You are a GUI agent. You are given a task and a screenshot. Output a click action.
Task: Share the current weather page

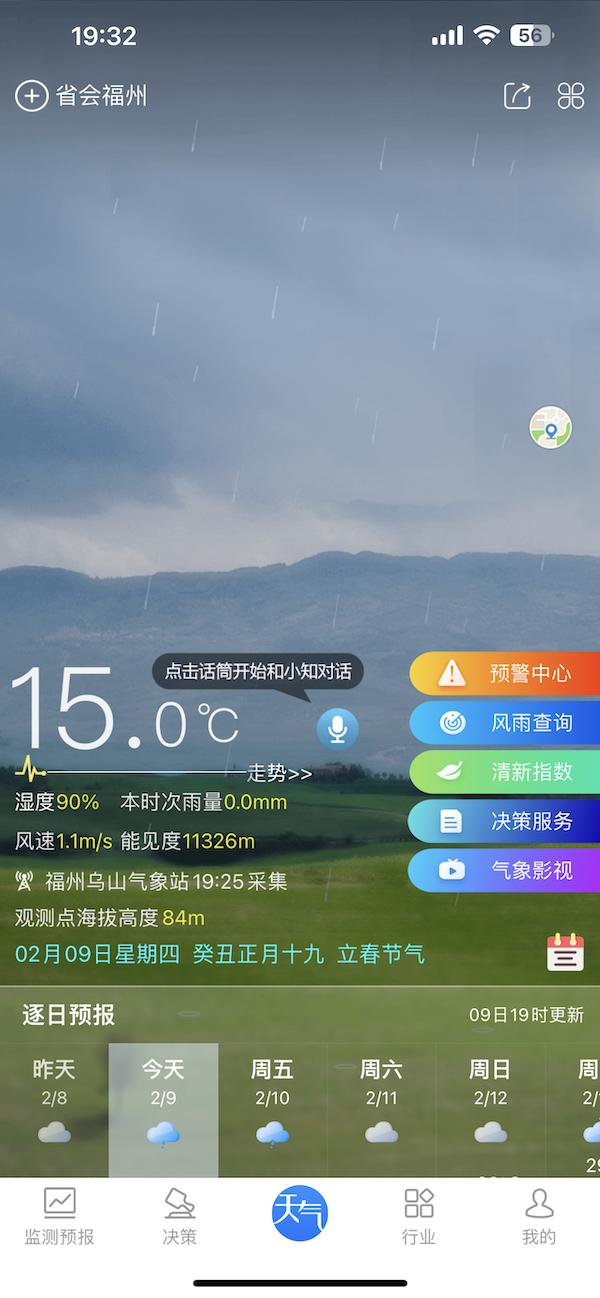click(517, 96)
